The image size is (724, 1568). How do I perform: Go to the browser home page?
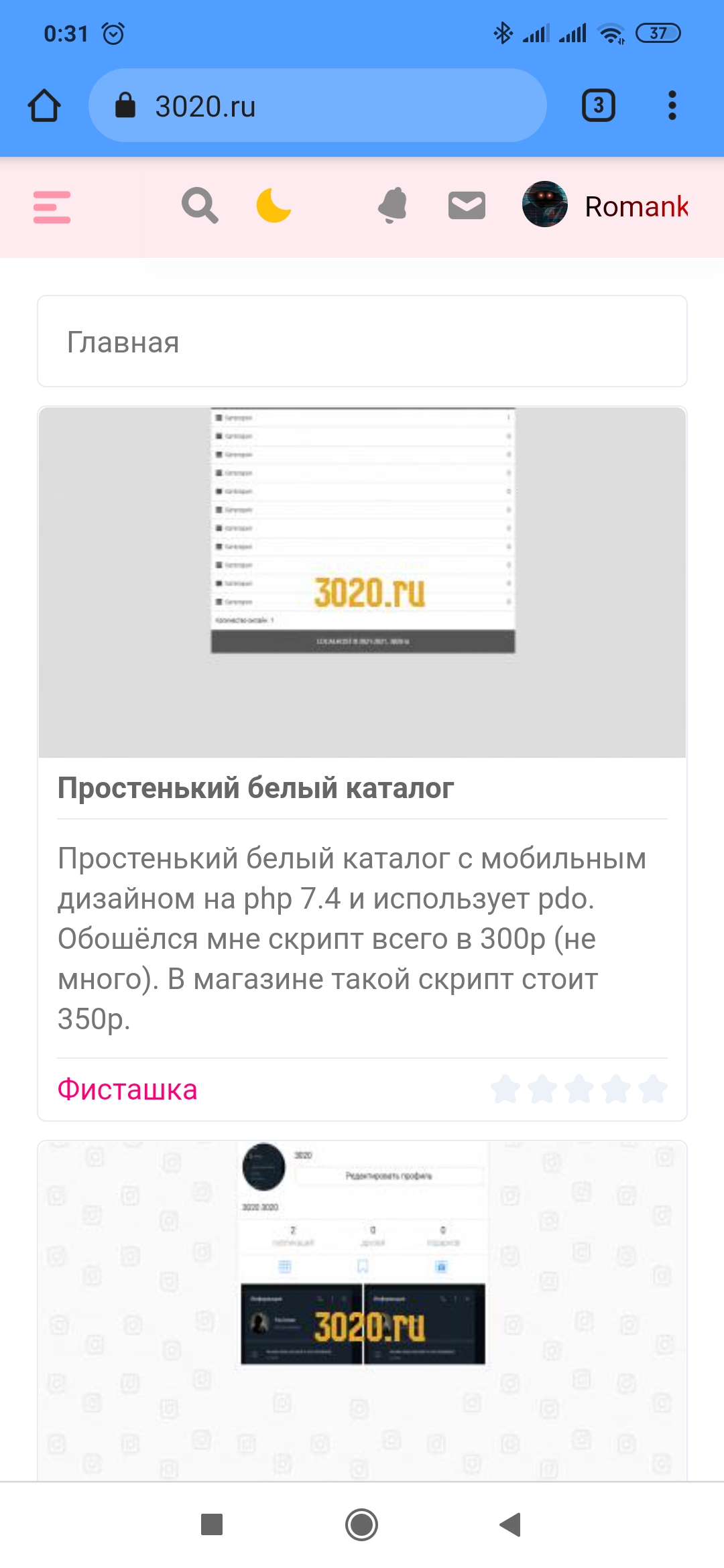(45, 106)
